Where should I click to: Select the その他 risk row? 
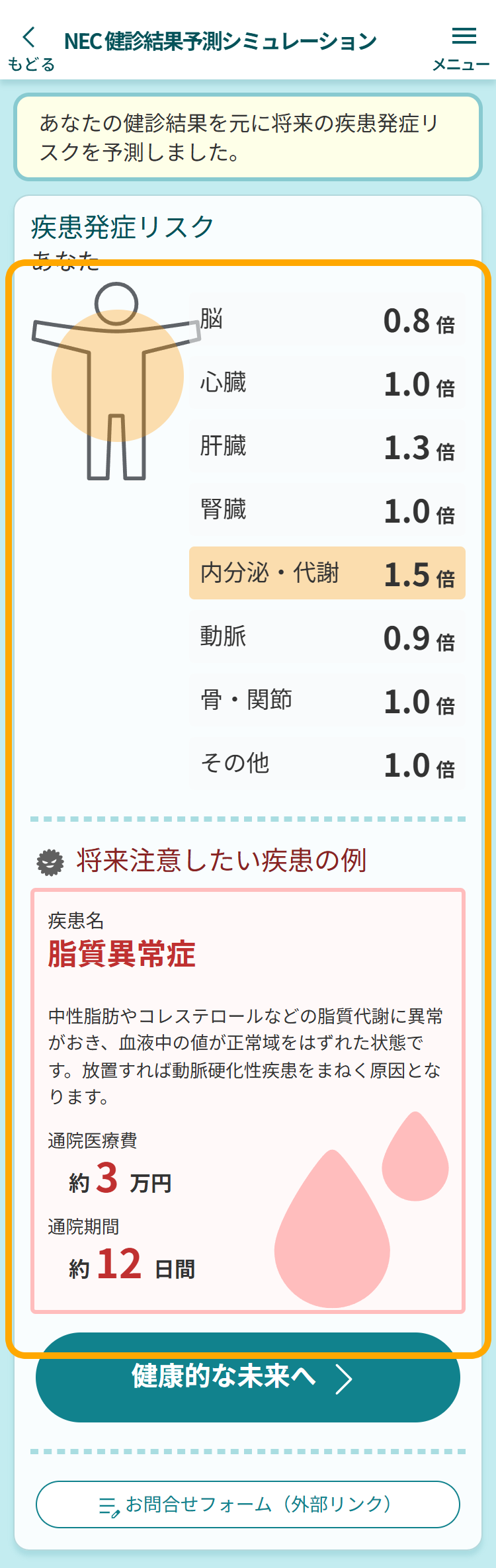tap(327, 763)
